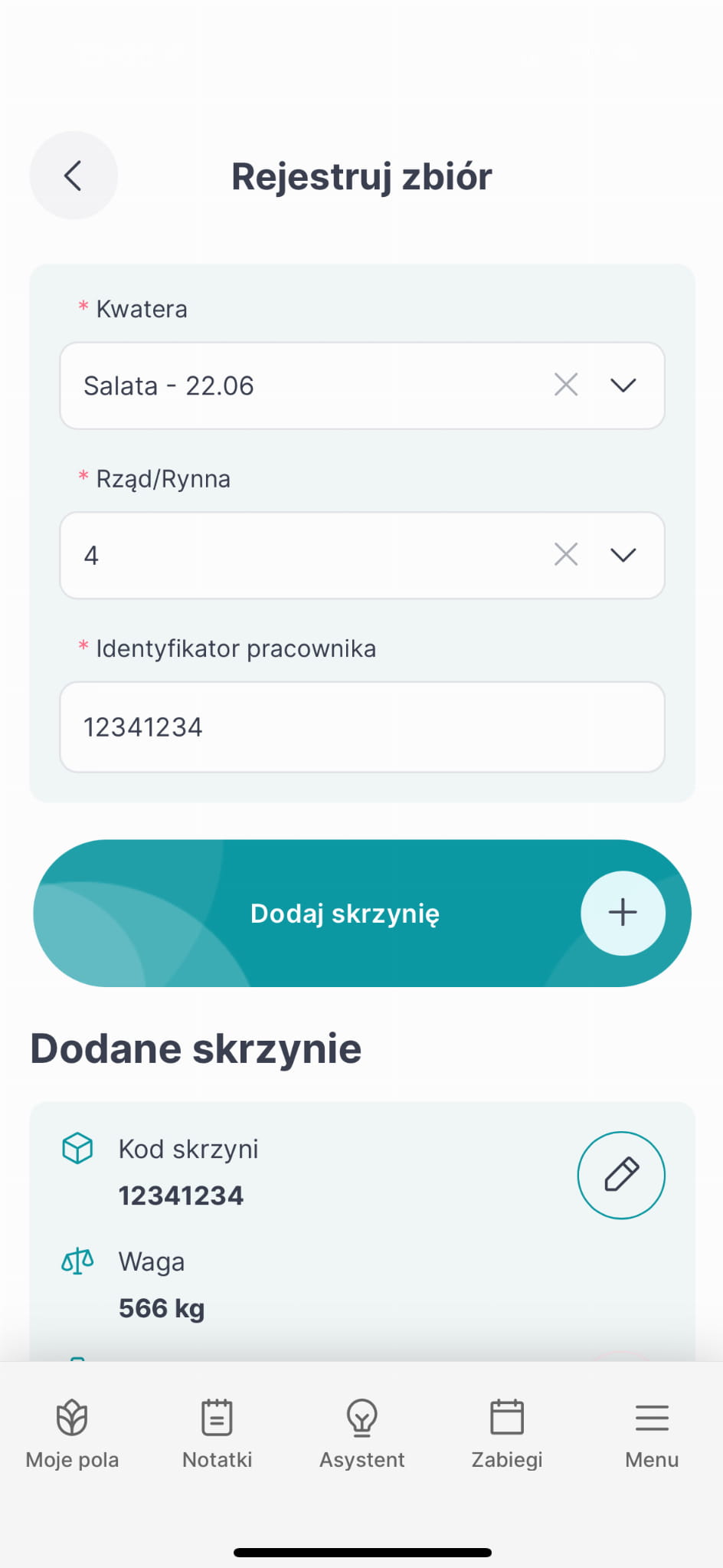Screen dimensions: 723x1568
Task: Clear the Kwatera selection
Action: 566,385
